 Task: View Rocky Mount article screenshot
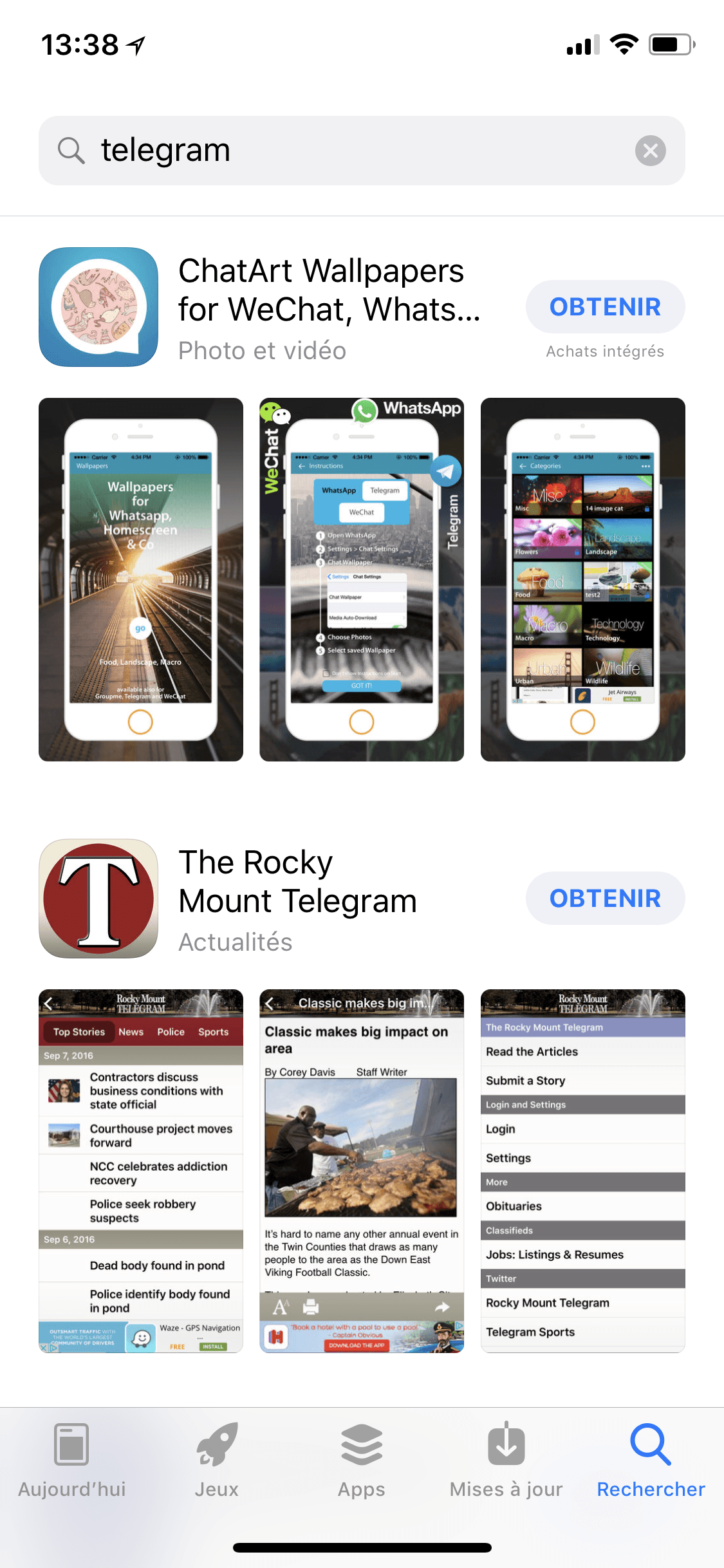[x=362, y=1171]
